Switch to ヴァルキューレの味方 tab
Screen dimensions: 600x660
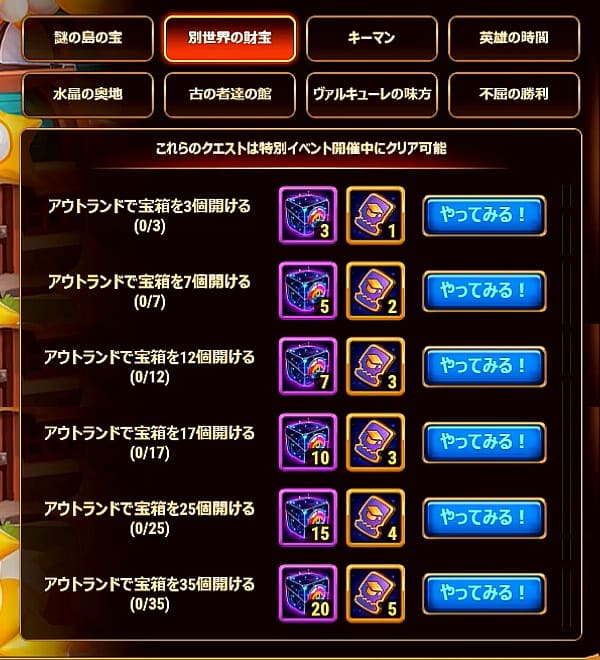(372, 95)
